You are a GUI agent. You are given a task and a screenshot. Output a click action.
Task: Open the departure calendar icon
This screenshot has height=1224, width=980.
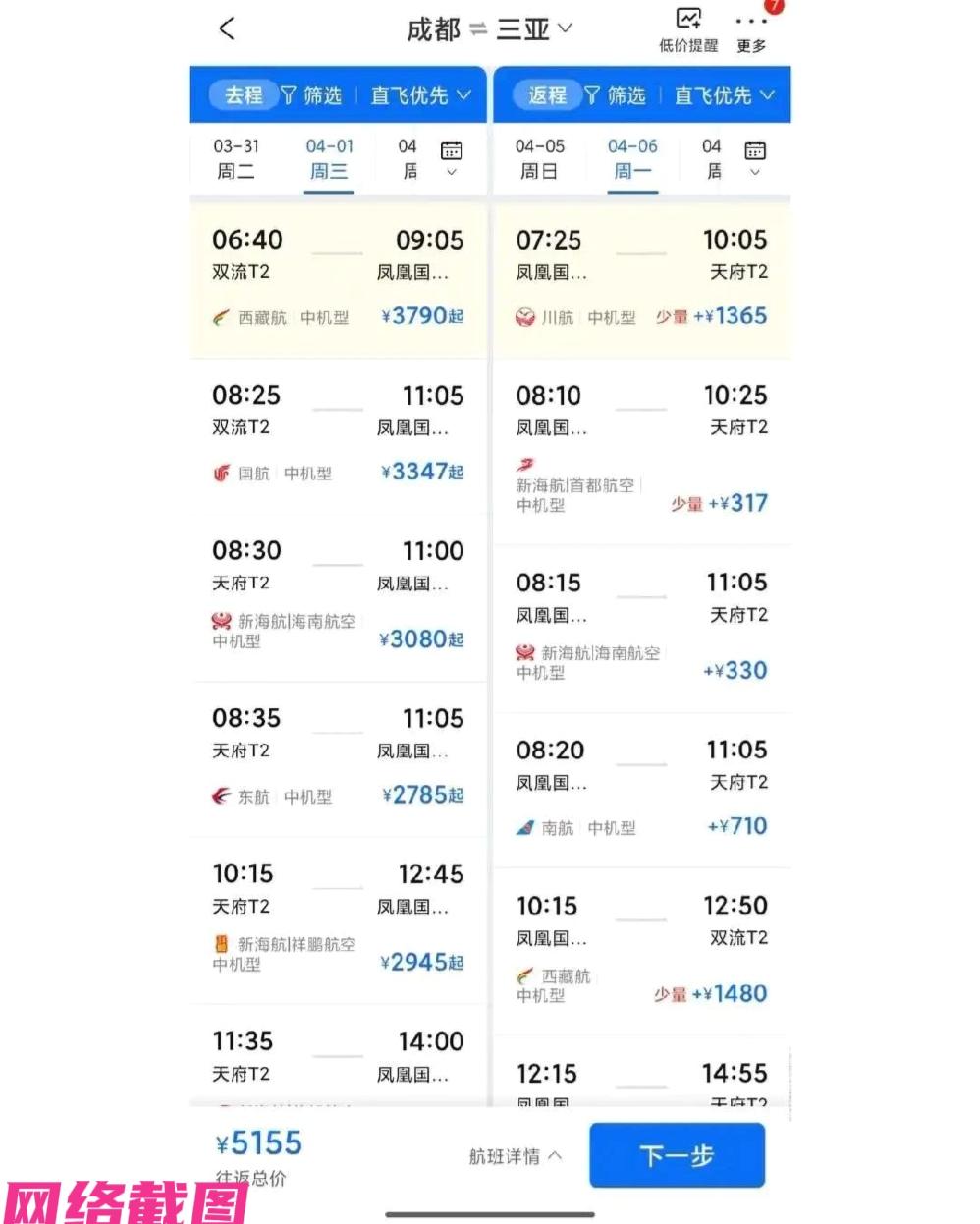[451, 151]
